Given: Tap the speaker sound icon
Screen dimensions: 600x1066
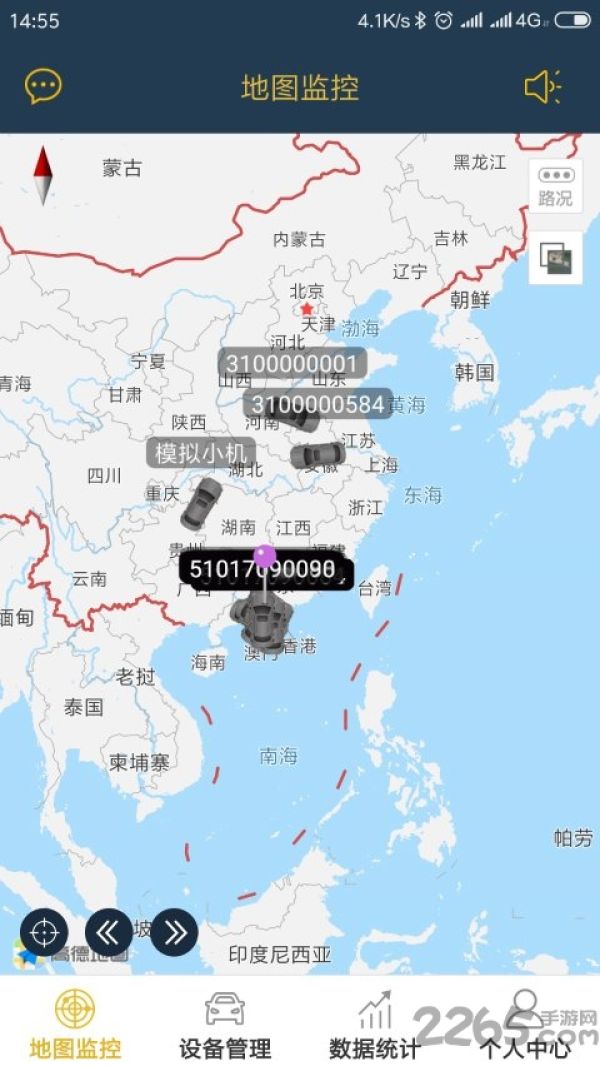Looking at the screenshot, I should (542, 87).
